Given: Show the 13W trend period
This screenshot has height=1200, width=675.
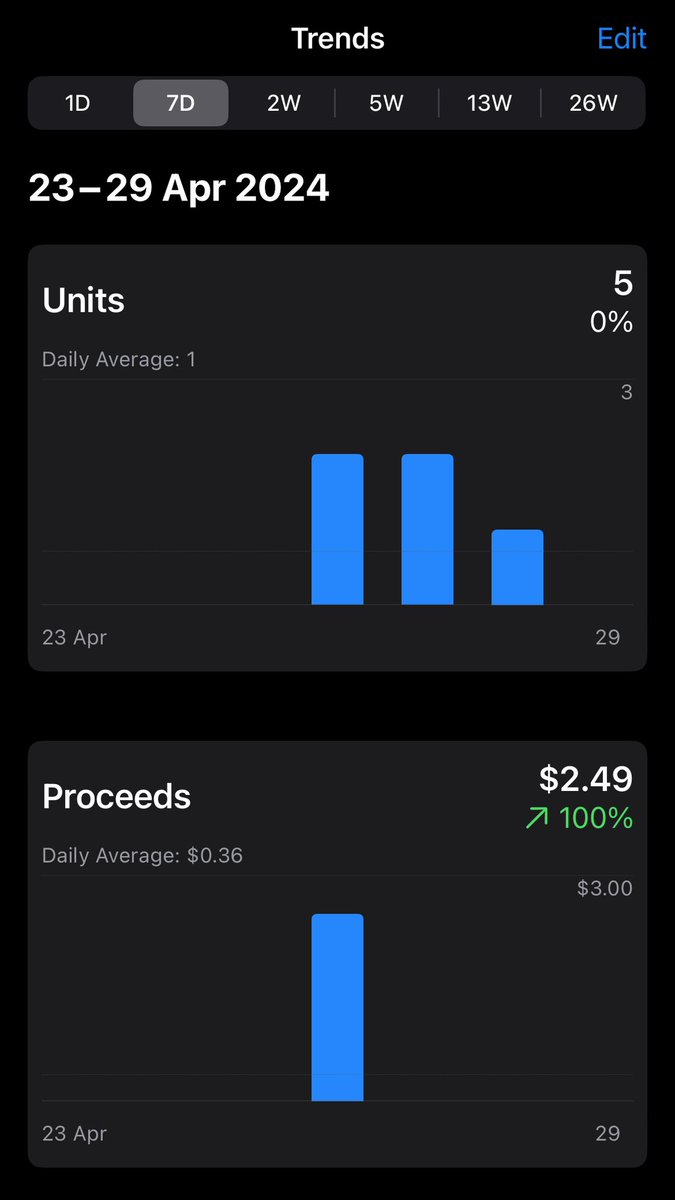Looking at the screenshot, I should (489, 103).
